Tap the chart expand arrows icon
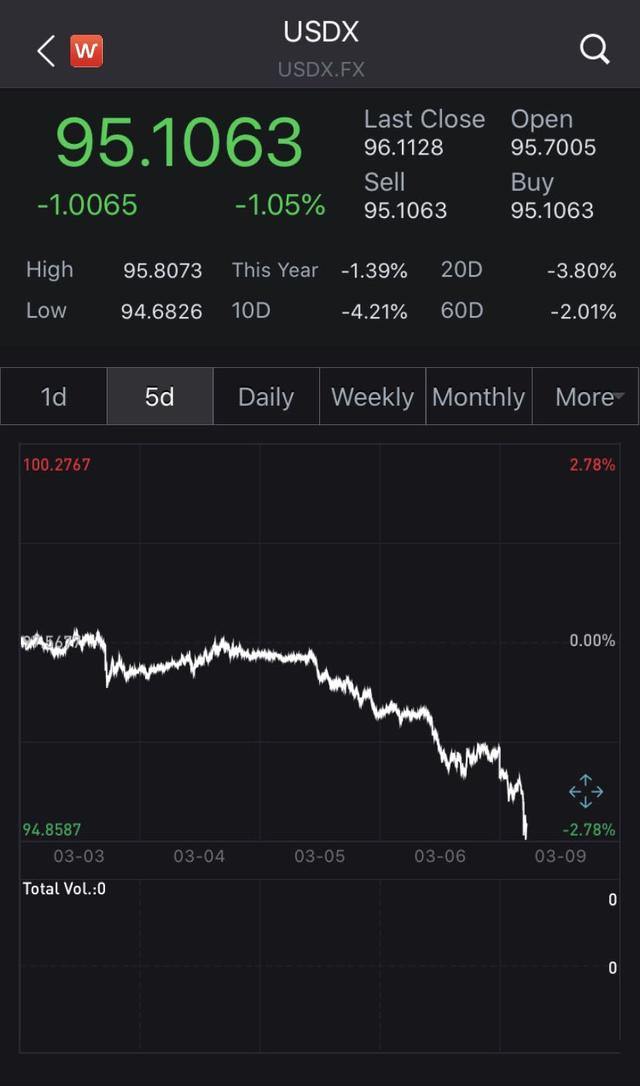Viewport: 640px width, 1086px height. pyautogui.click(x=586, y=791)
